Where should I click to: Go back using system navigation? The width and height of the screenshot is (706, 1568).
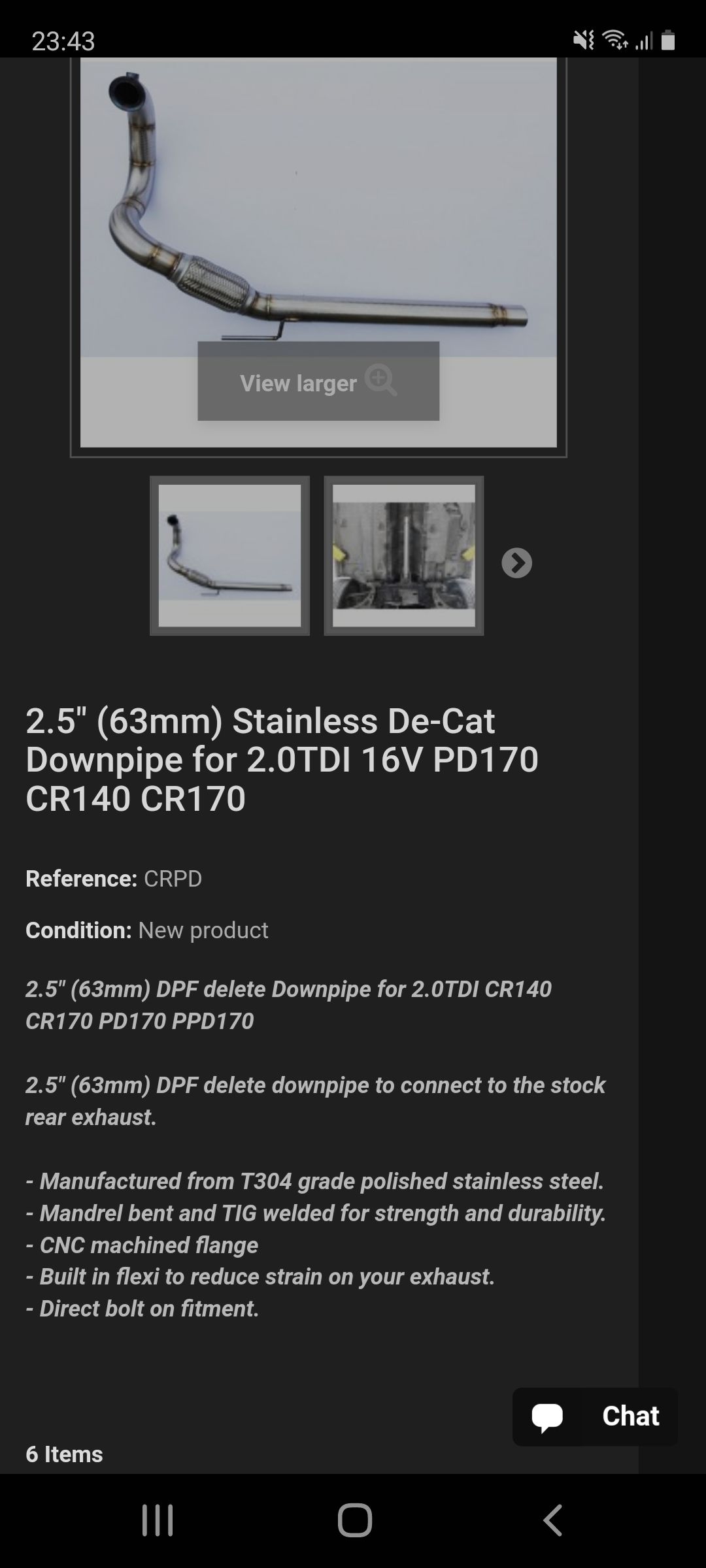pyautogui.click(x=552, y=1520)
